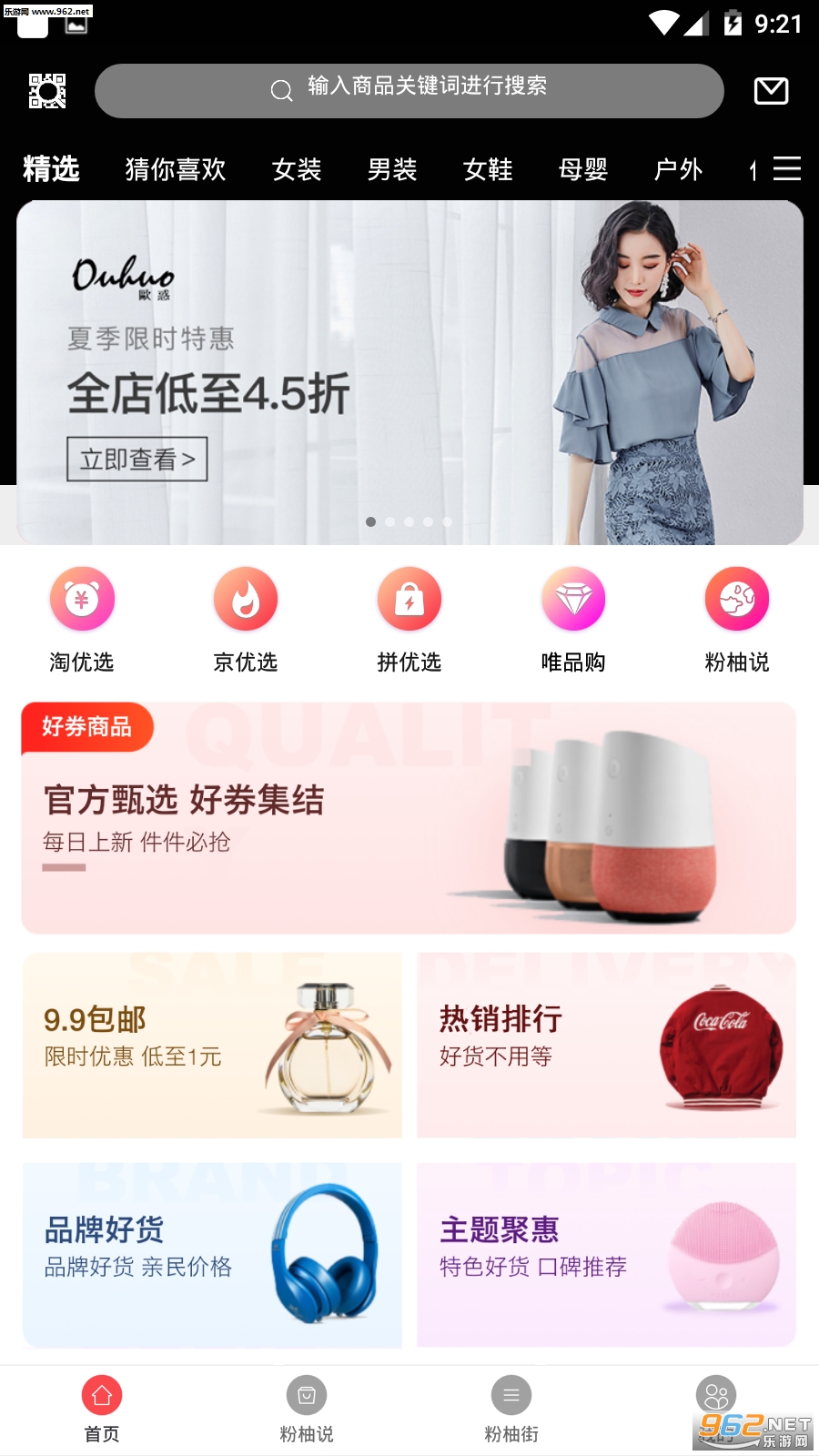Open the 好券商品 coupon card
The width and height of the screenshot is (819, 1456).
point(409,817)
